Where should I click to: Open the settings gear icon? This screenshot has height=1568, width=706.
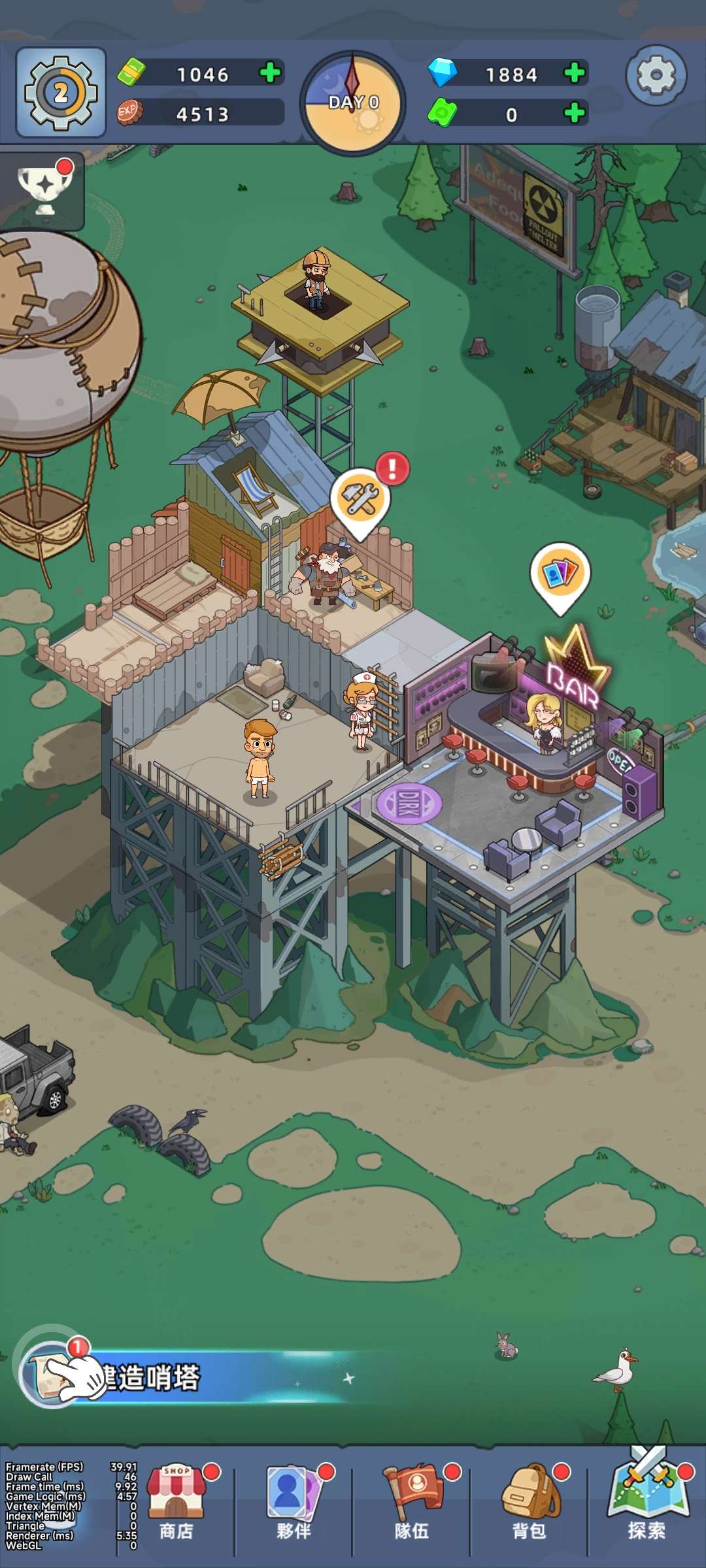tap(656, 76)
